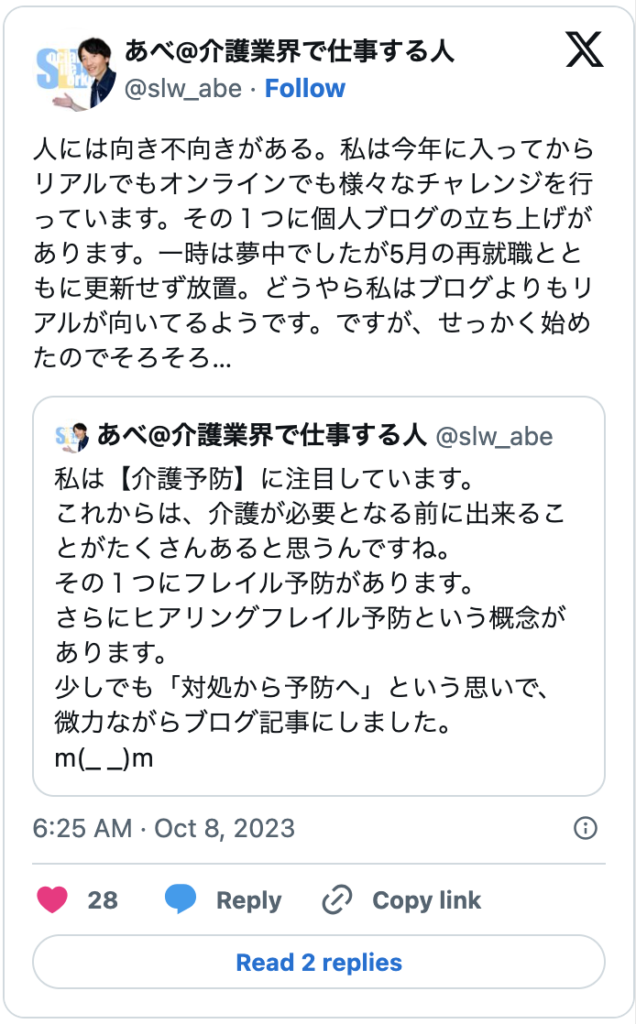The height and width of the screenshot is (1024, 636).
Task: Copy link to this tweet
Action: pyautogui.click(x=401, y=900)
